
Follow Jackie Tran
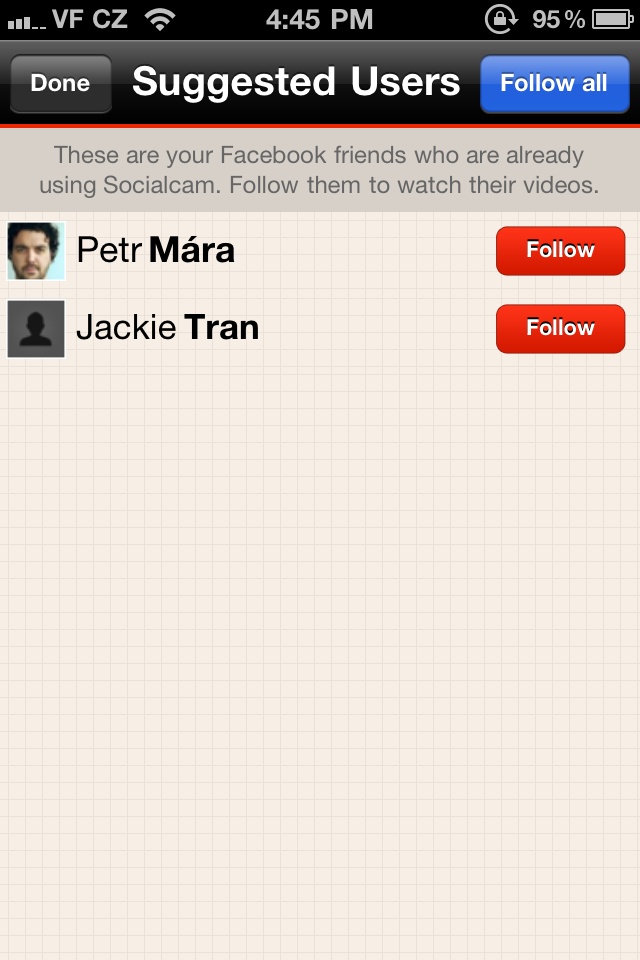point(560,328)
